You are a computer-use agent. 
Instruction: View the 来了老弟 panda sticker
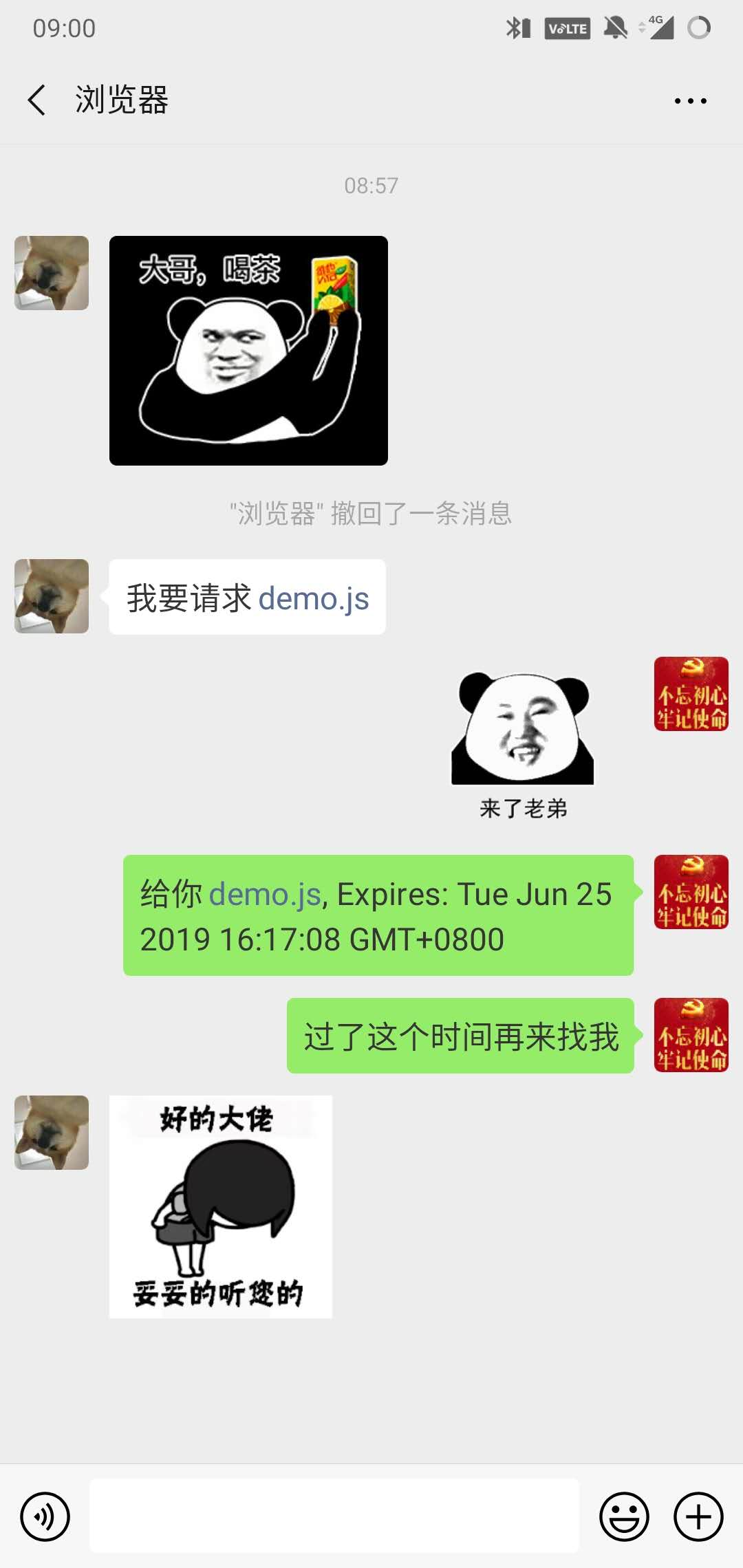tap(523, 743)
